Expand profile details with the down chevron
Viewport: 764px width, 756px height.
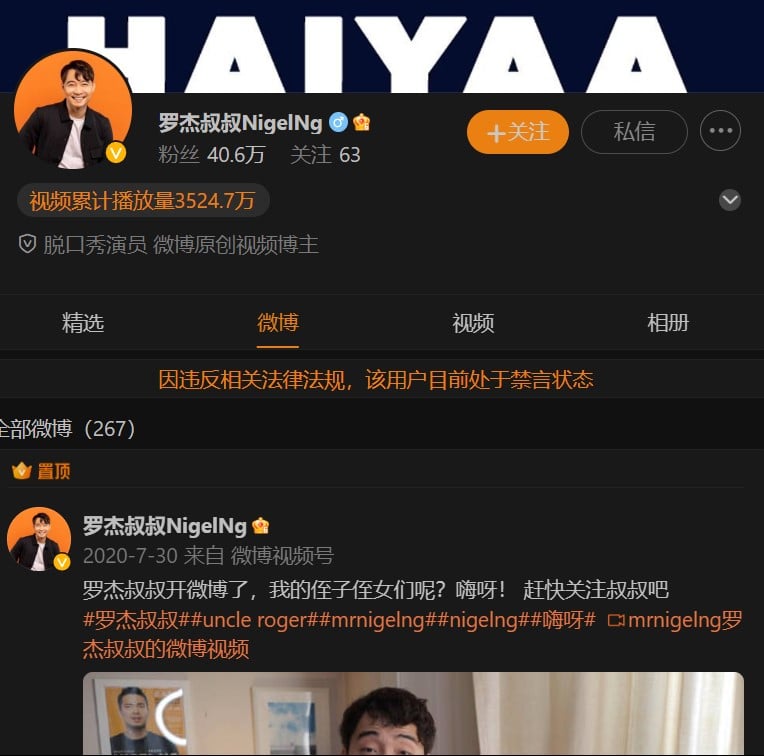730,200
